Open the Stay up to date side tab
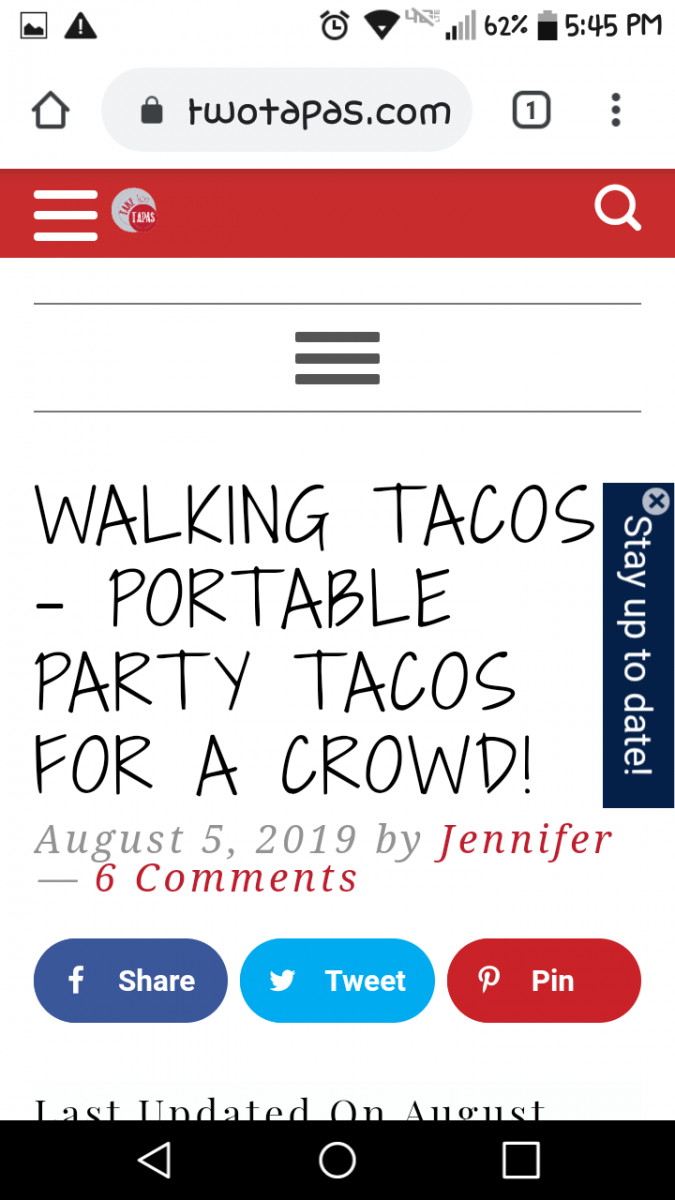Viewport: 675px width, 1200px height. [638, 650]
